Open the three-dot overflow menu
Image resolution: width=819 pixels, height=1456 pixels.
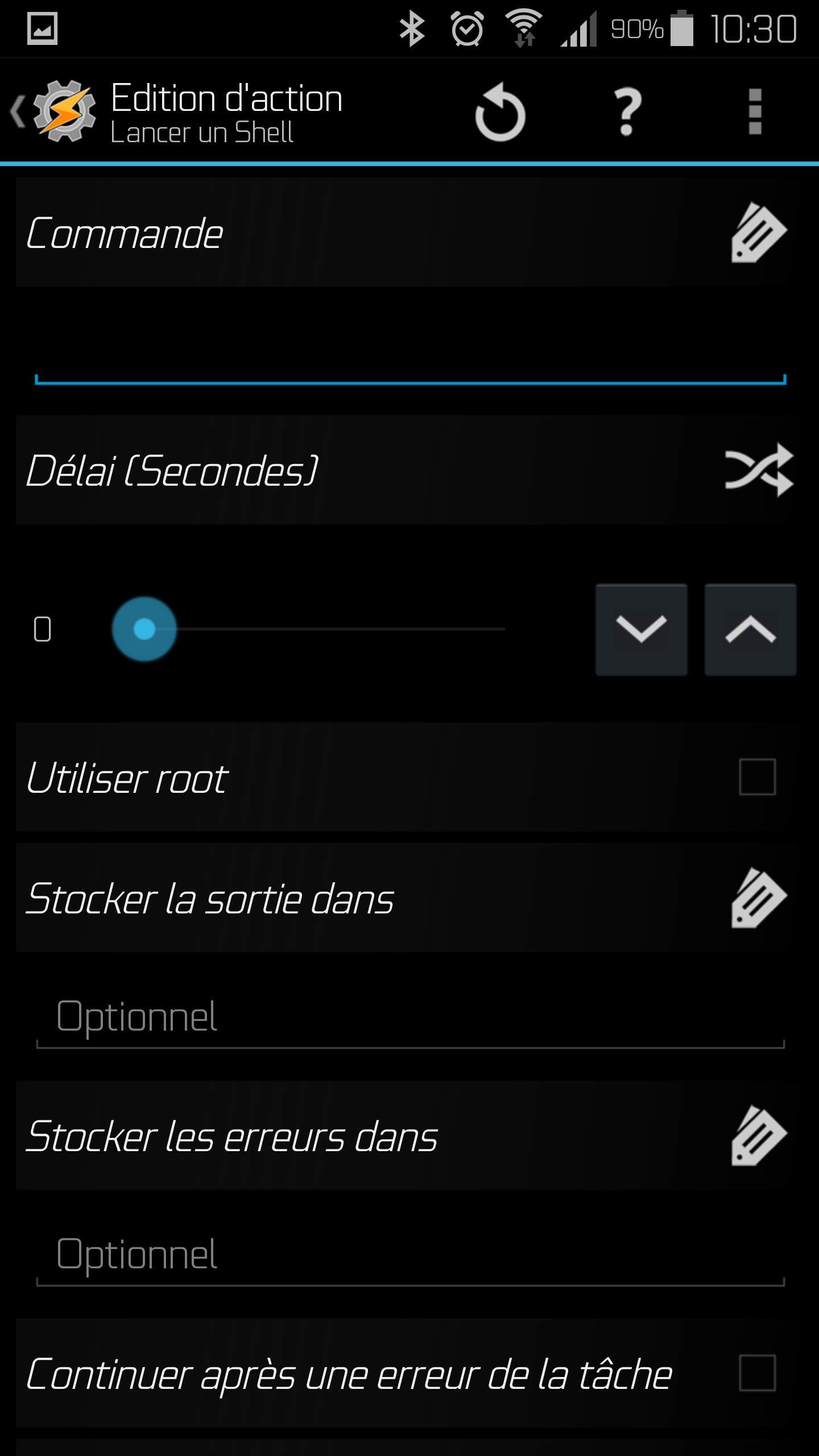click(x=755, y=112)
